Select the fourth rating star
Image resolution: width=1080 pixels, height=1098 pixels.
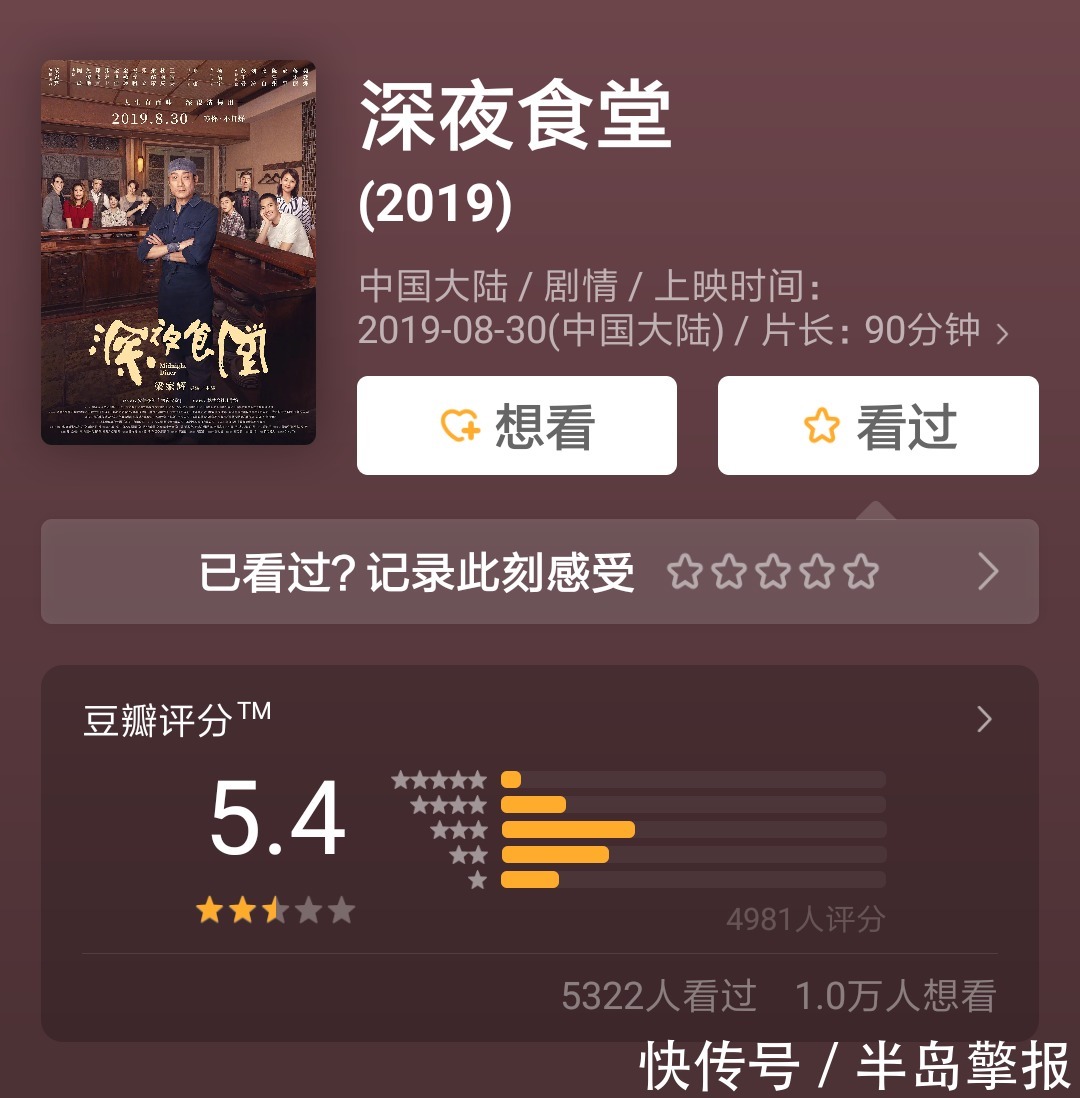pos(818,572)
